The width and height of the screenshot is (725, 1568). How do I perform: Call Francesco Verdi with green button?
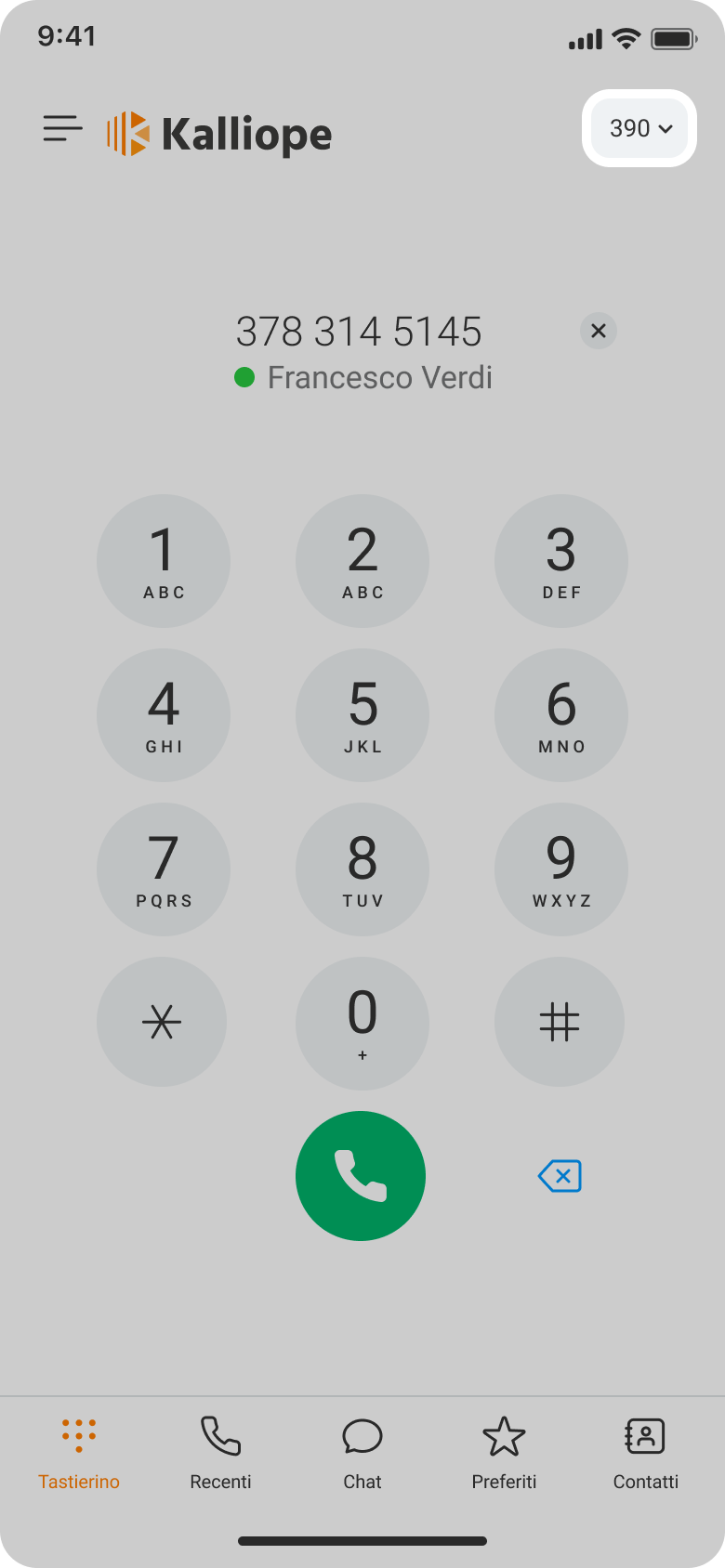(x=361, y=1176)
